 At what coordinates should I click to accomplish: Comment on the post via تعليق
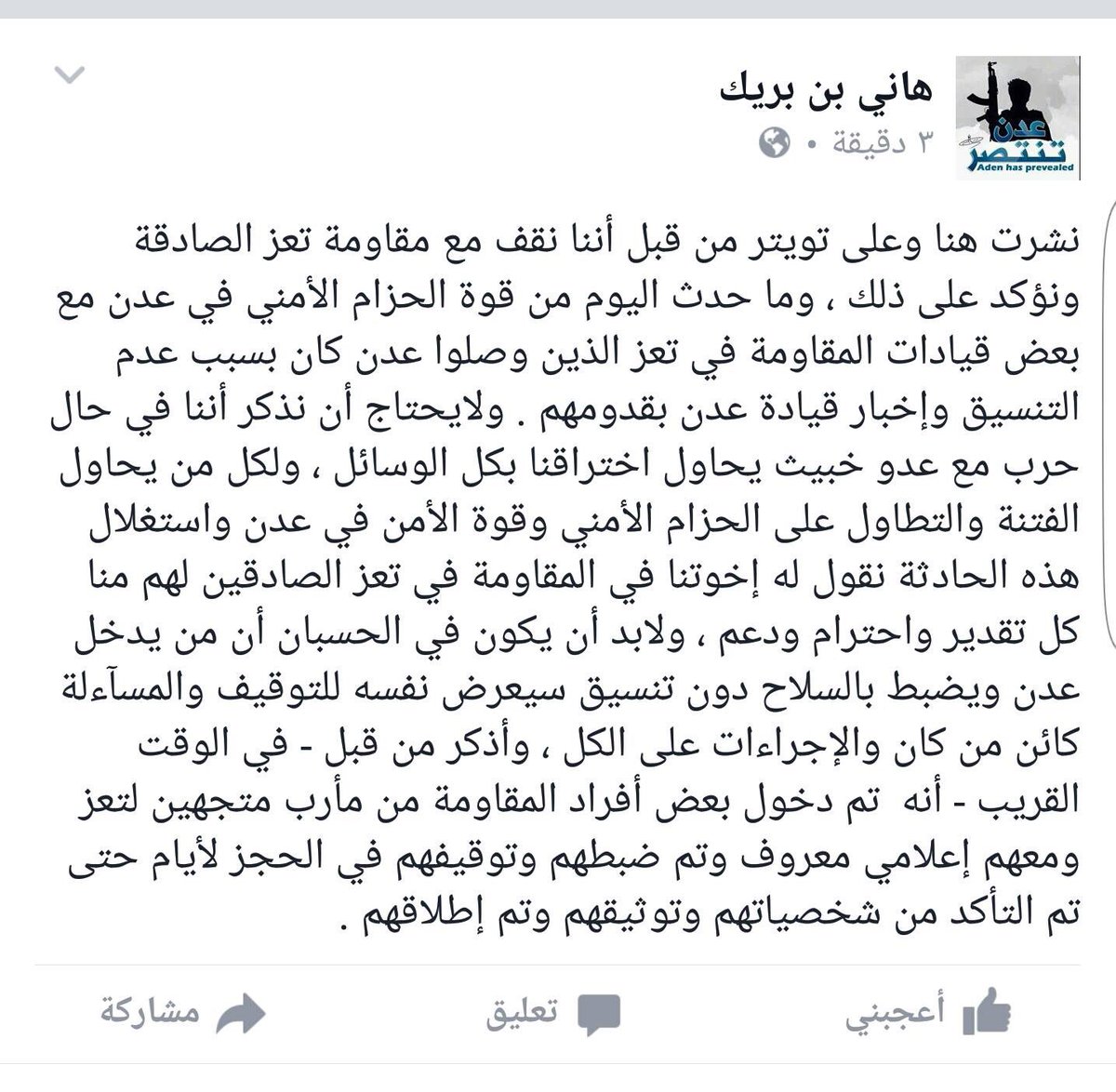[553, 1013]
